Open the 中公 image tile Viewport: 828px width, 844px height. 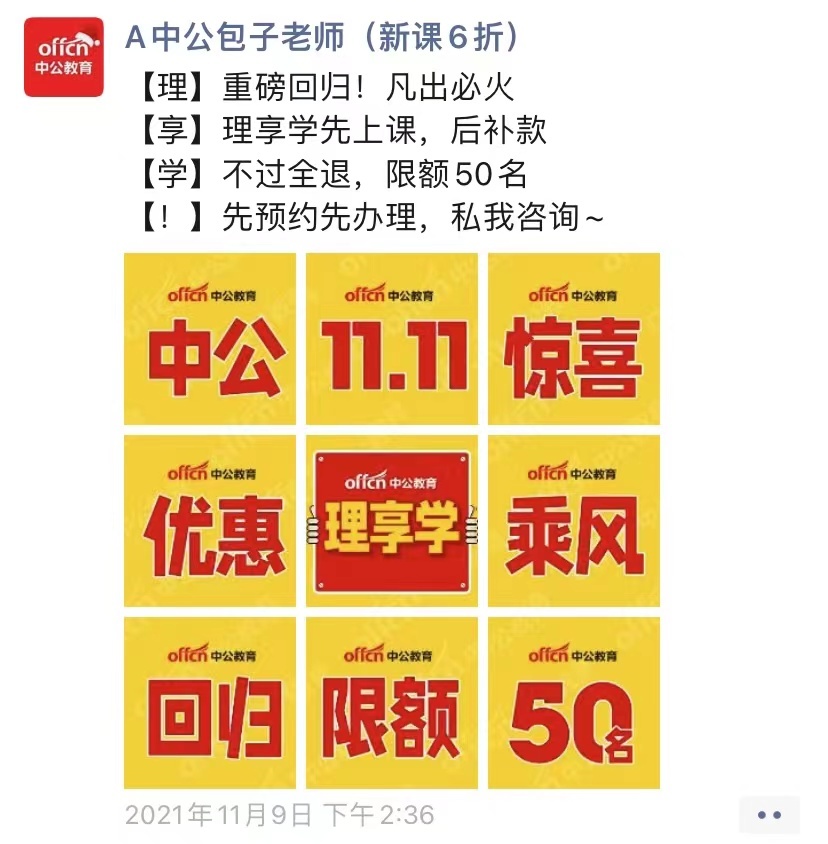(x=210, y=338)
